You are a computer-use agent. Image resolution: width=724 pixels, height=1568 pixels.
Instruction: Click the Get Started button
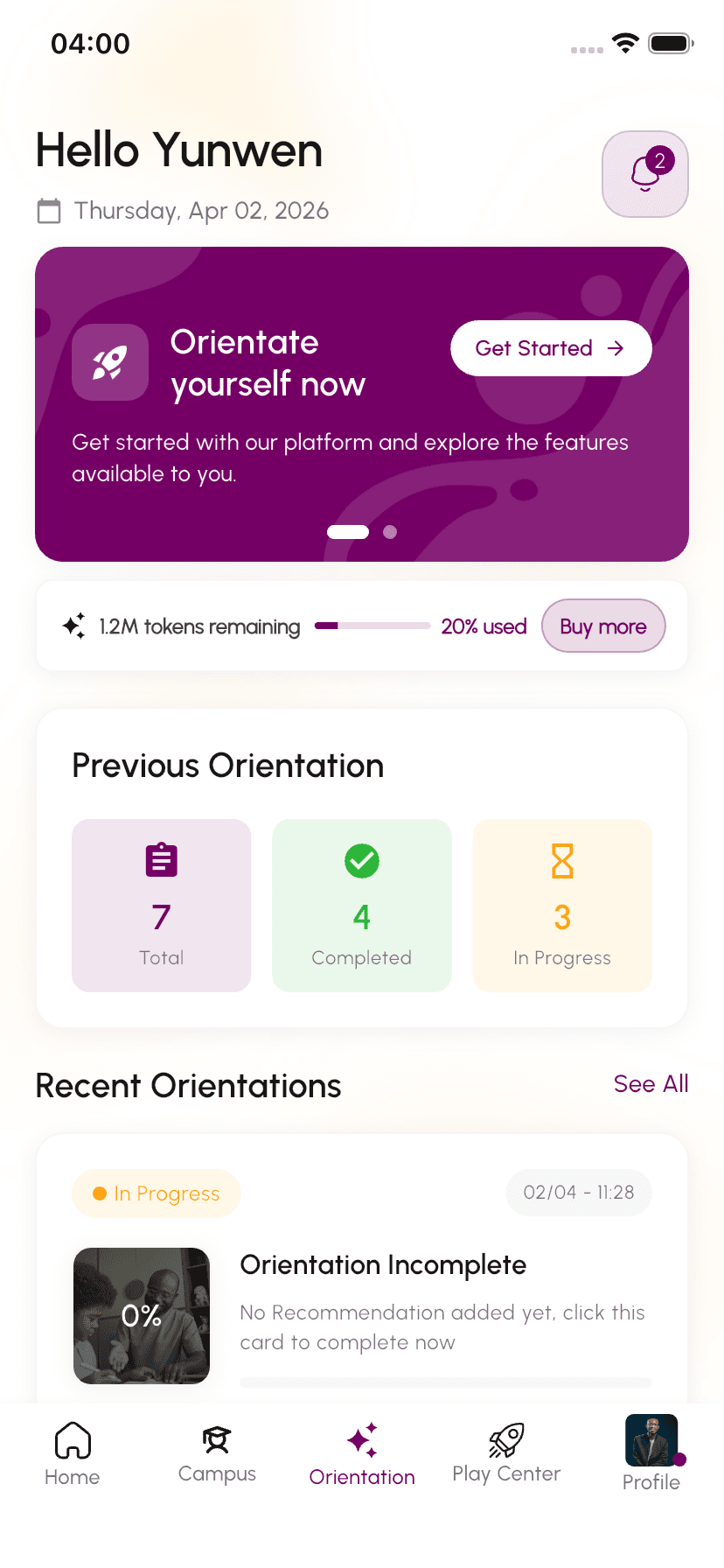[x=550, y=348]
